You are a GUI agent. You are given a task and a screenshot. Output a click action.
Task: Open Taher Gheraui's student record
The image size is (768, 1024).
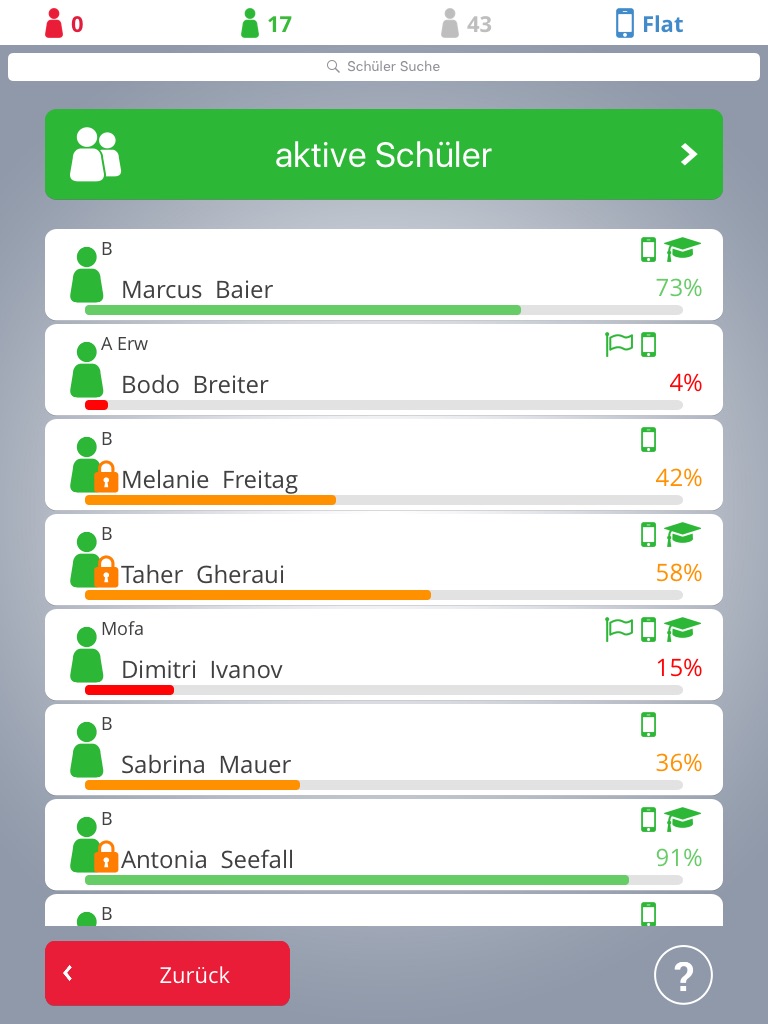(x=384, y=560)
